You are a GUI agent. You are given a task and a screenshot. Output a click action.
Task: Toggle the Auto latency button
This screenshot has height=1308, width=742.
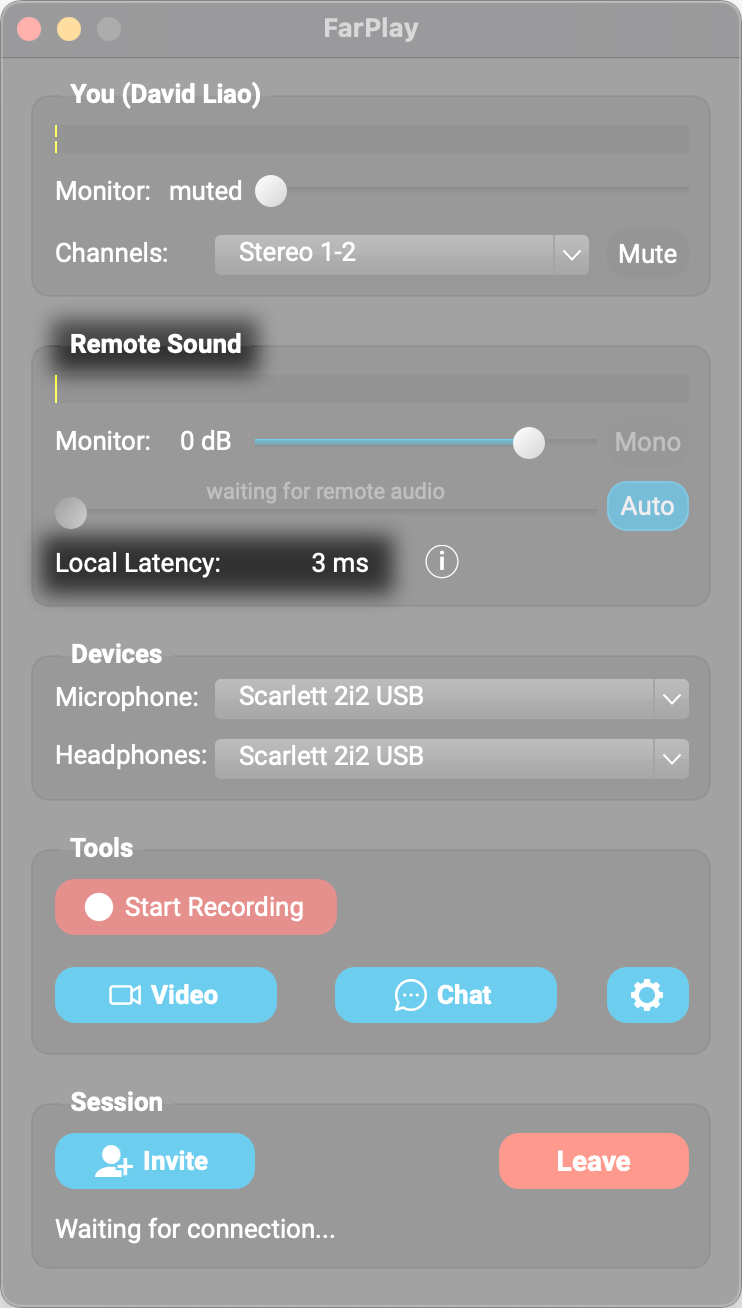(x=647, y=506)
